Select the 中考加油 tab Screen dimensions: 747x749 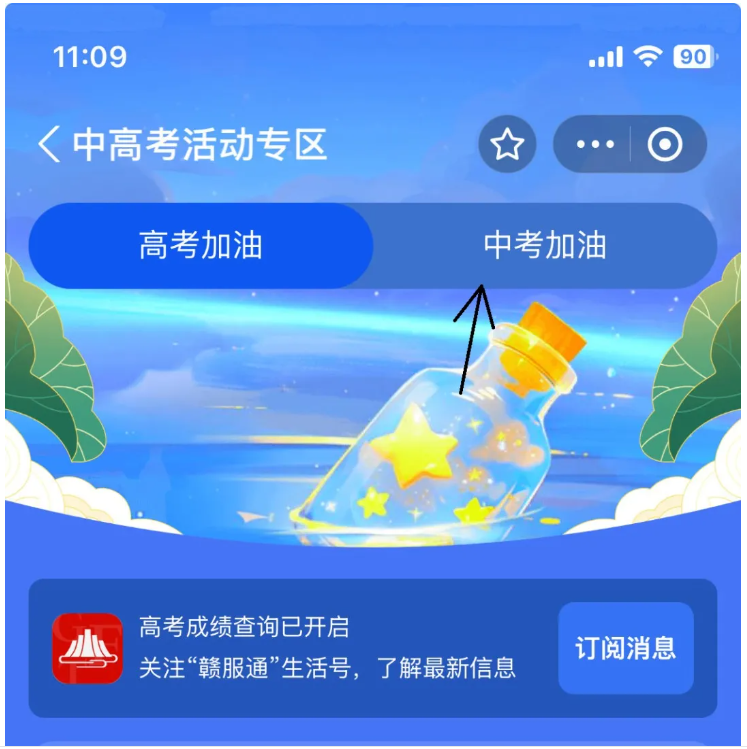[x=545, y=246]
